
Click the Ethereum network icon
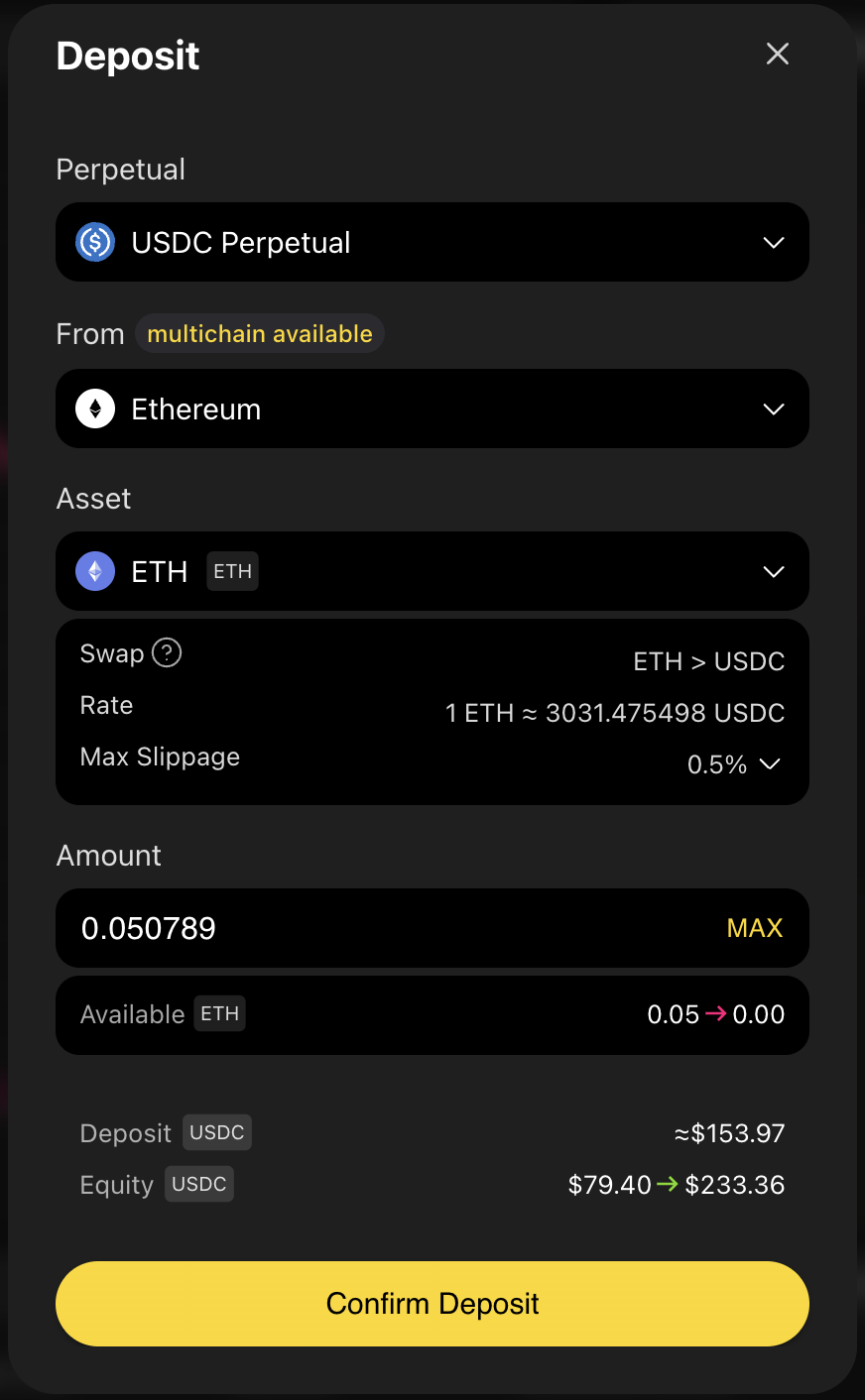pyautogui.click(x=94, y=408)
